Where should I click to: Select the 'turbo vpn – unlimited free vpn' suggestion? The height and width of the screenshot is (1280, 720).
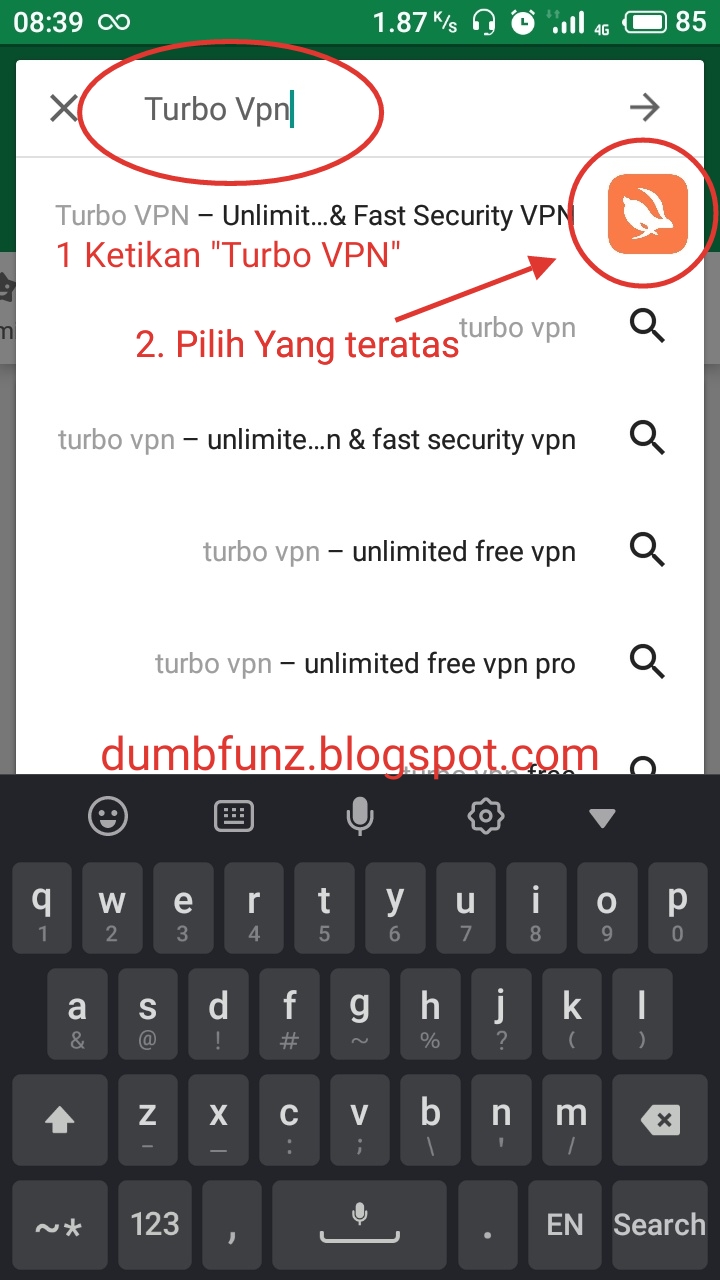click(389, 551)
